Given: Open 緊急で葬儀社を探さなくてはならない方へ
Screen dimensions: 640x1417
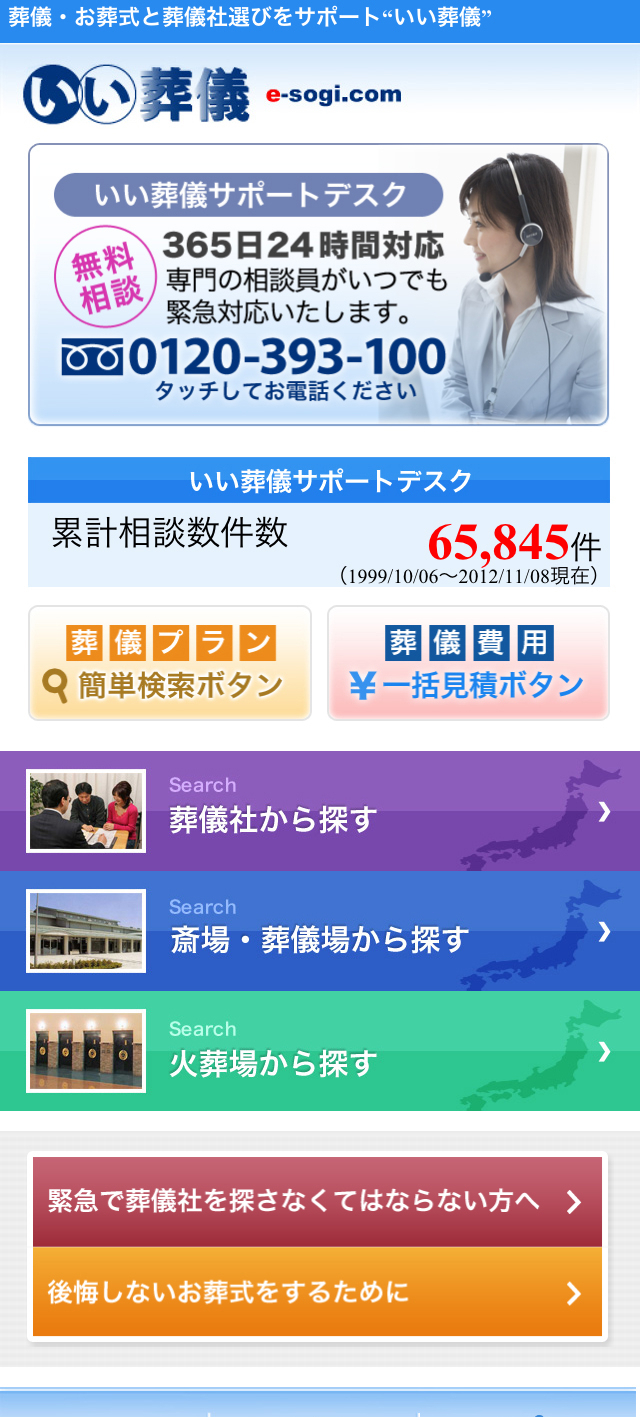Looking at the screenshot, I should [318, 1202].
